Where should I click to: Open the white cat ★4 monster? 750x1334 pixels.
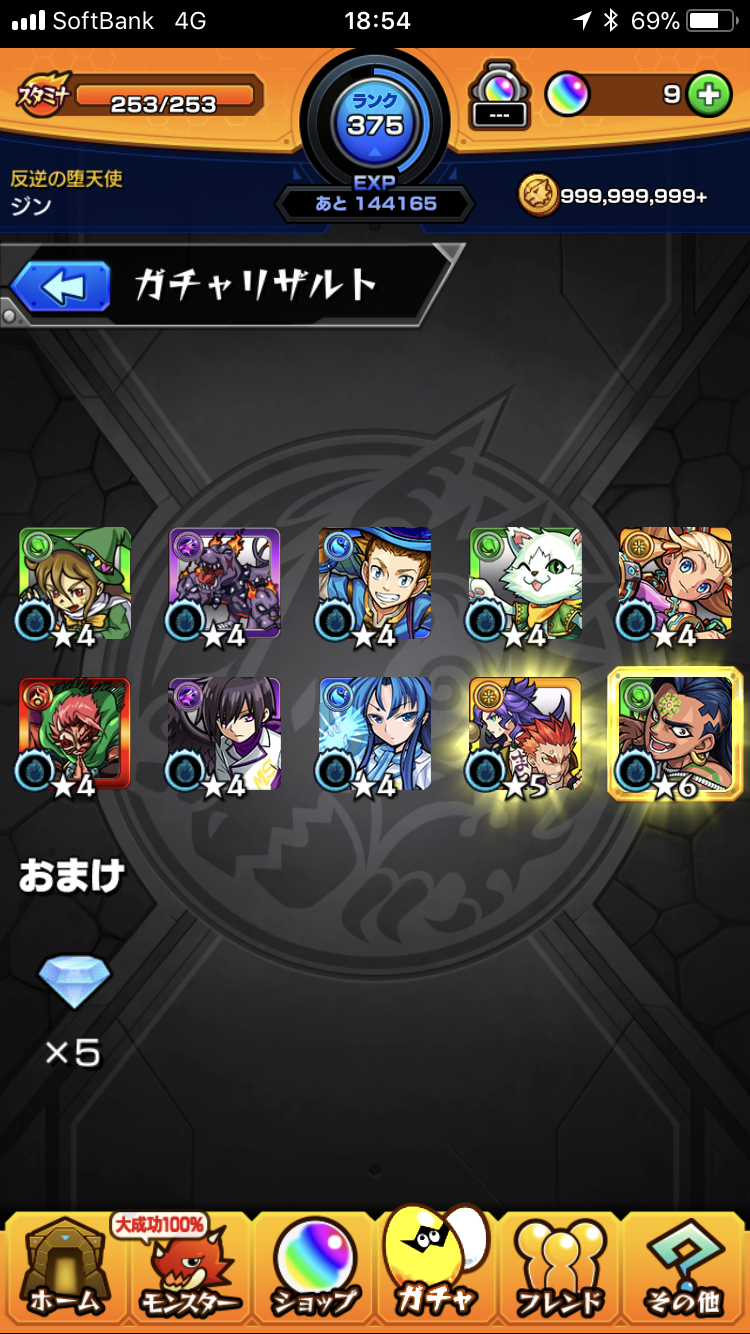click(525, 584)
